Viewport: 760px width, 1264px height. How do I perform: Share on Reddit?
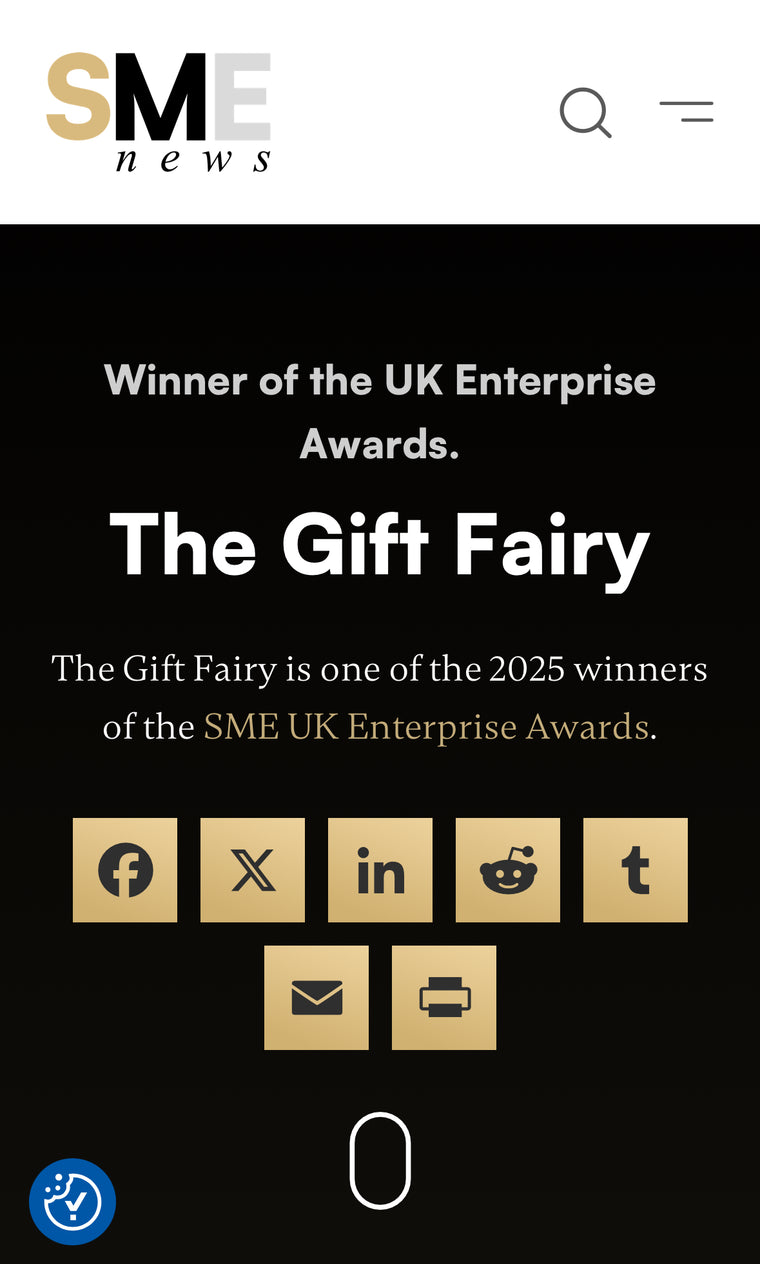(x=508, y=870)
